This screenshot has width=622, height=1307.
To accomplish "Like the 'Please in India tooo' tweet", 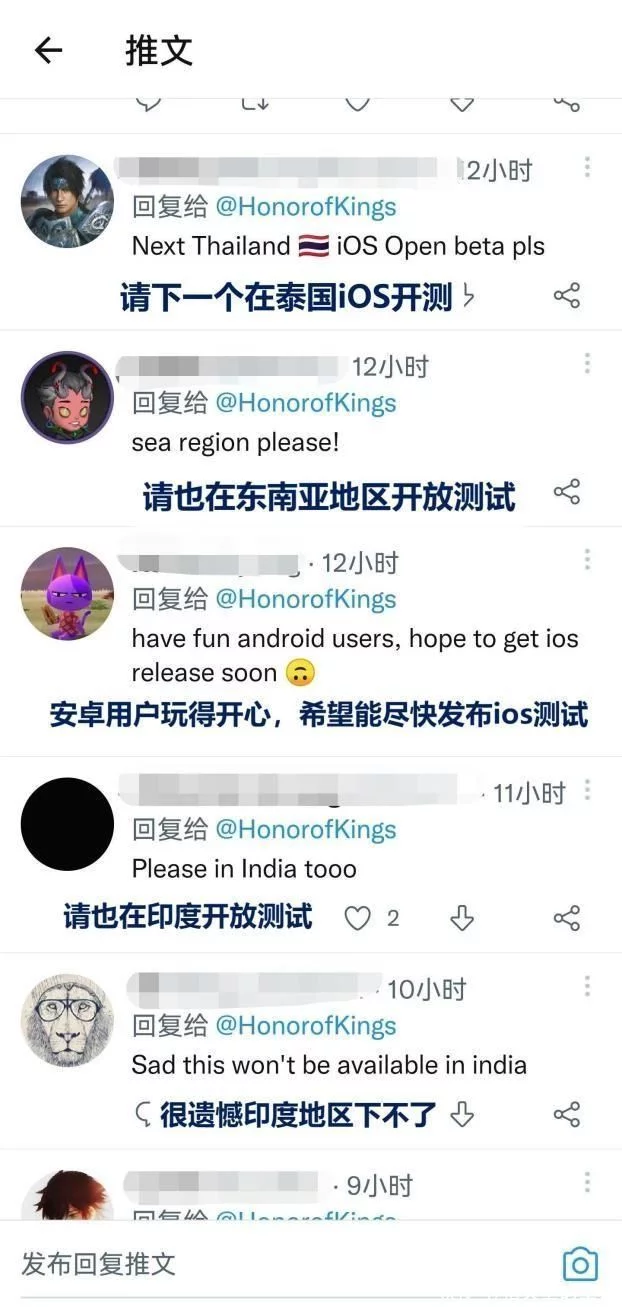I will tap(358, 918).
